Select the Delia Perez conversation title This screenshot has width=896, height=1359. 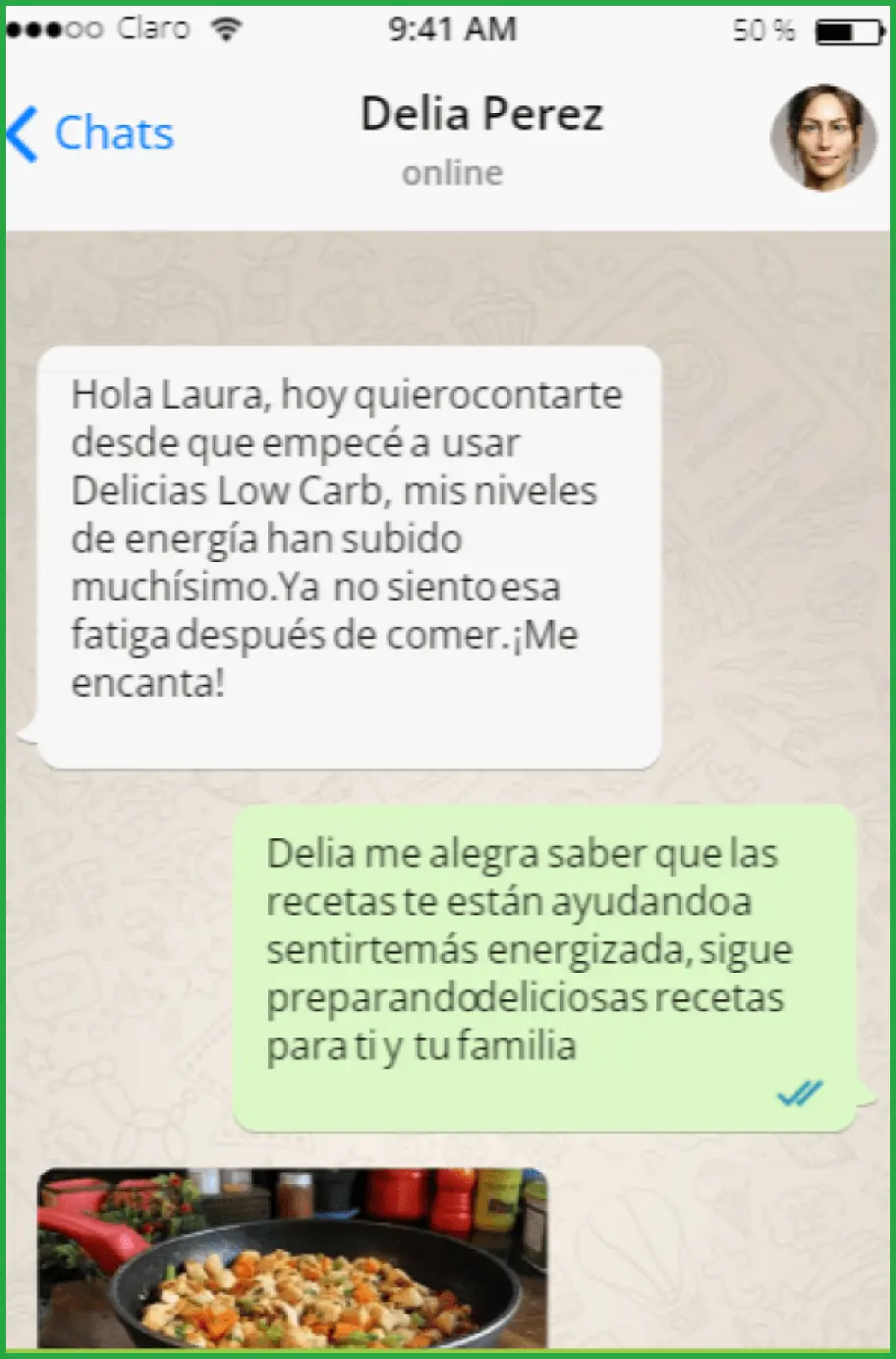click(x=482, y=113)
